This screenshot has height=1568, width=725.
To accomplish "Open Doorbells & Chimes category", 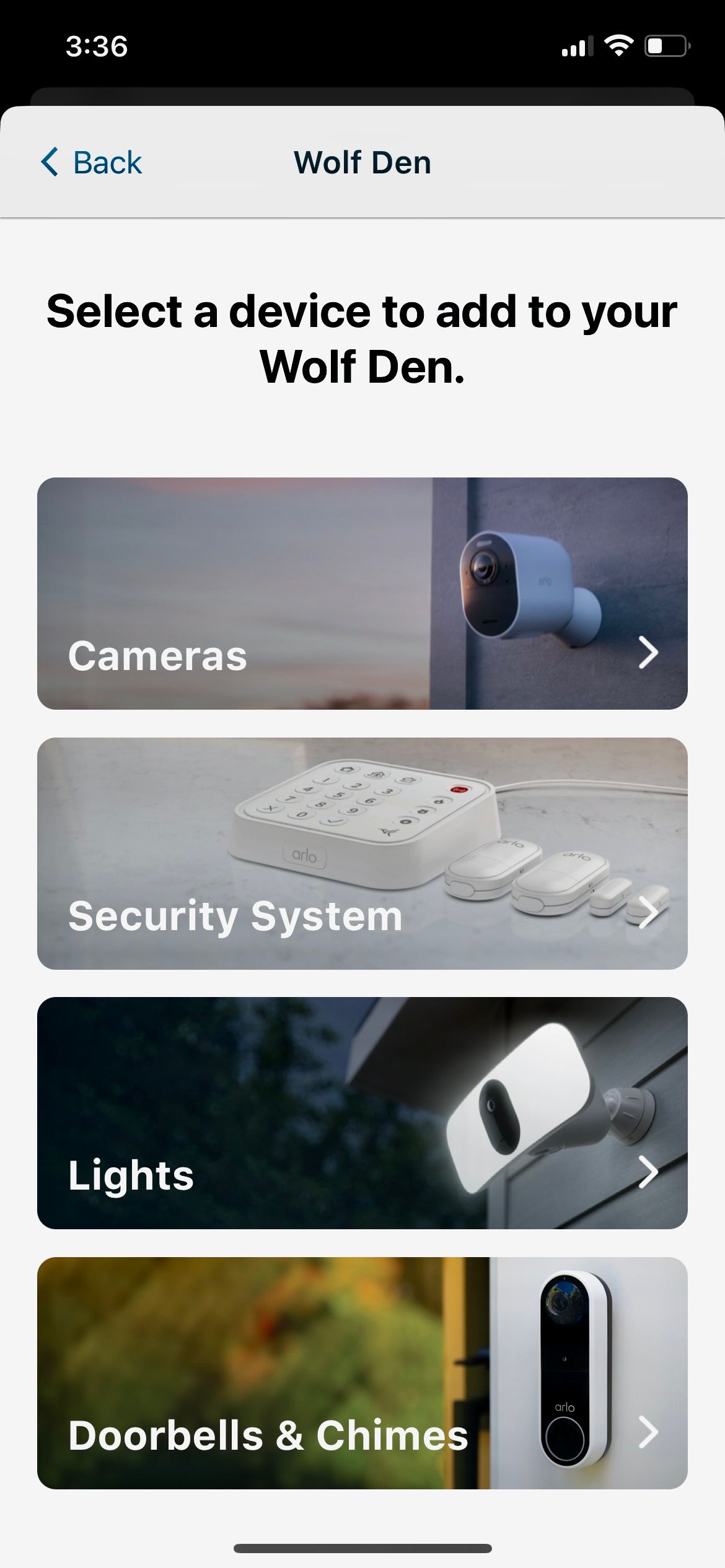I will coord(362,1373).
